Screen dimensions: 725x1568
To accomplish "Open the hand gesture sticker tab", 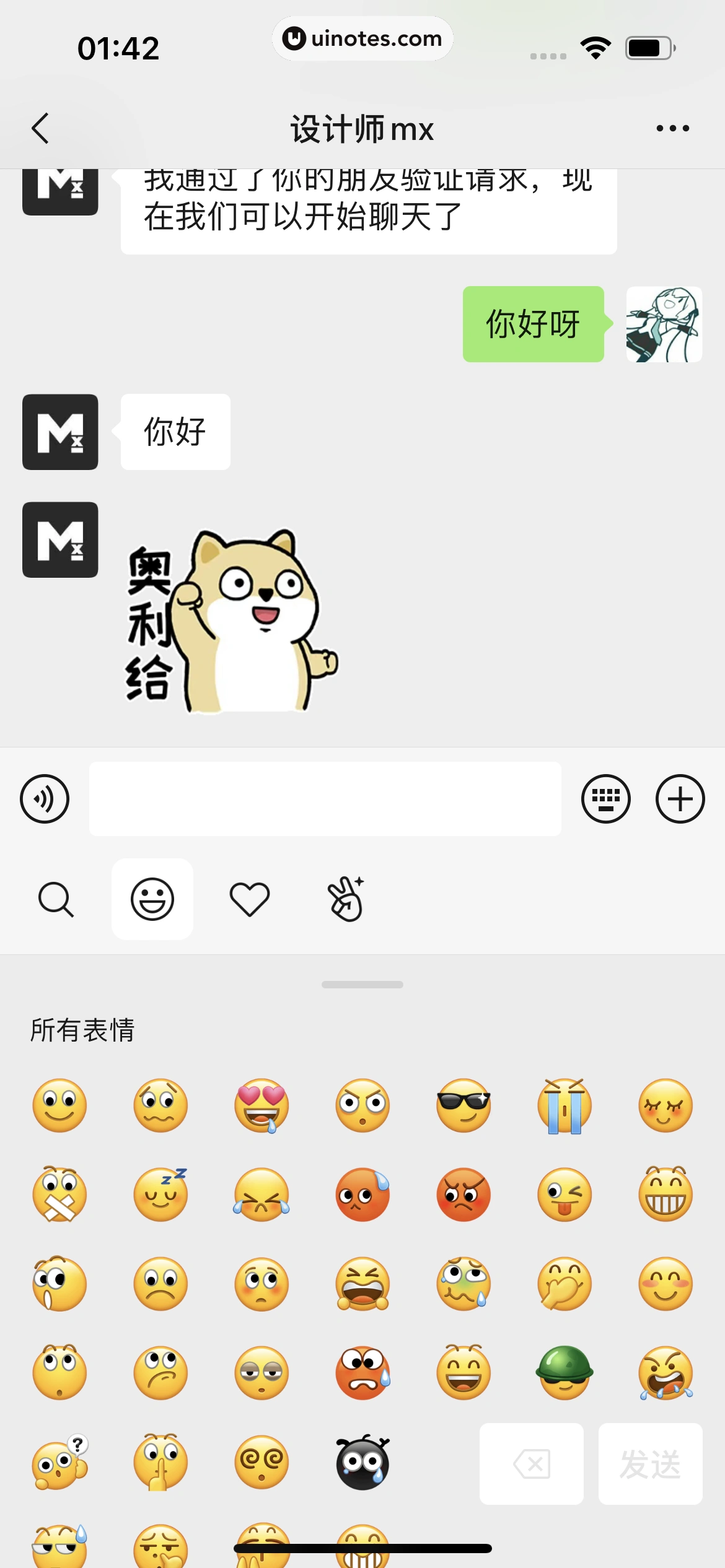I will 346,899.
